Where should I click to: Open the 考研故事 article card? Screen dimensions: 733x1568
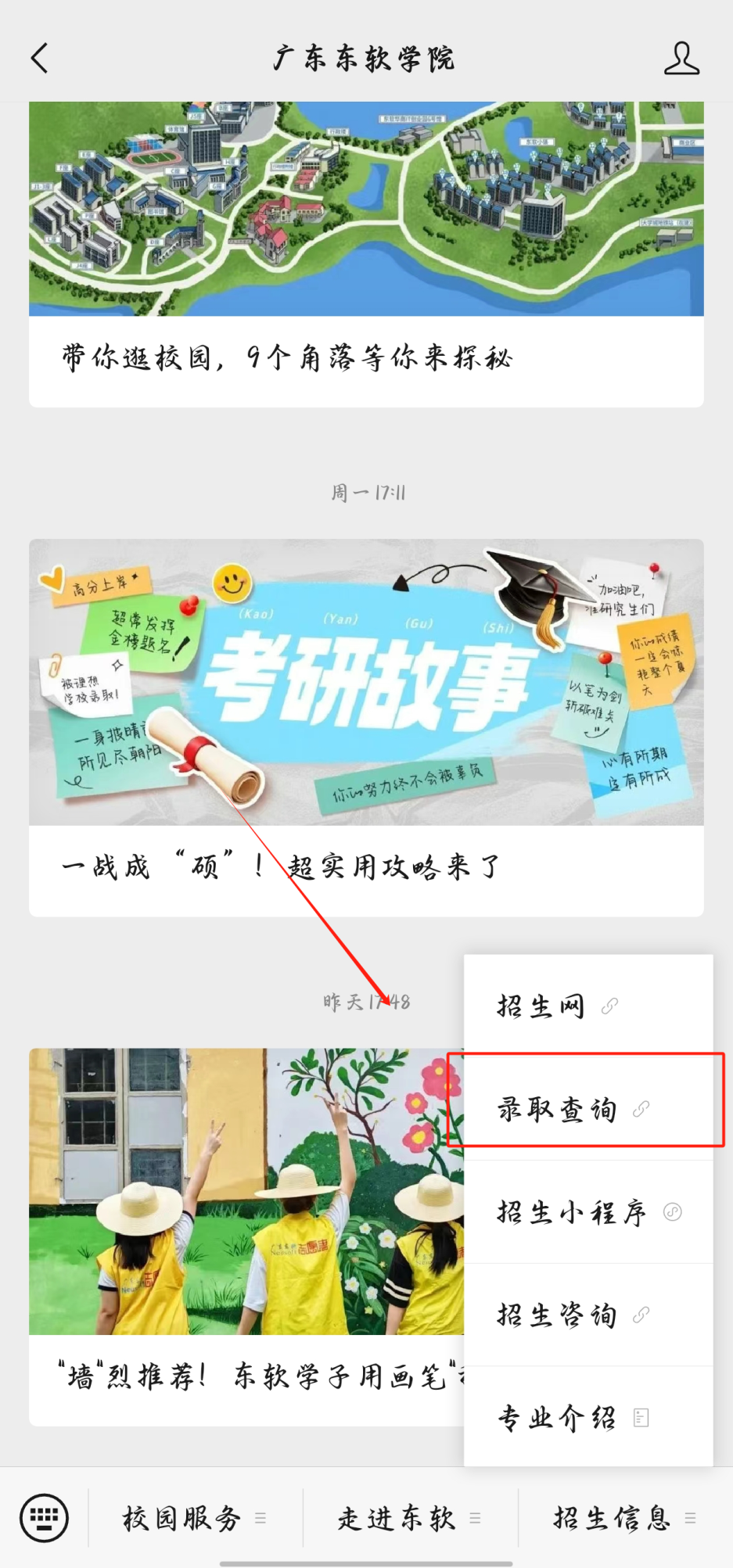365,727
